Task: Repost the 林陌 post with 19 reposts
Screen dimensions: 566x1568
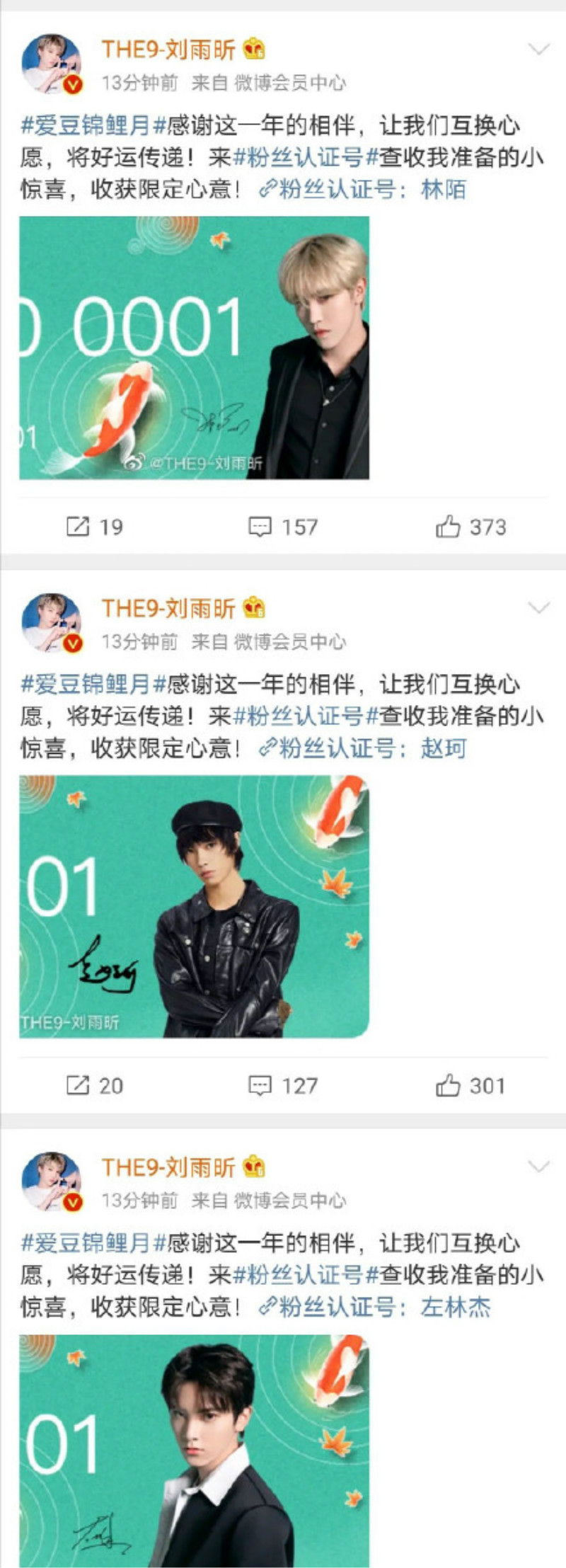Action: coord(94,527)
